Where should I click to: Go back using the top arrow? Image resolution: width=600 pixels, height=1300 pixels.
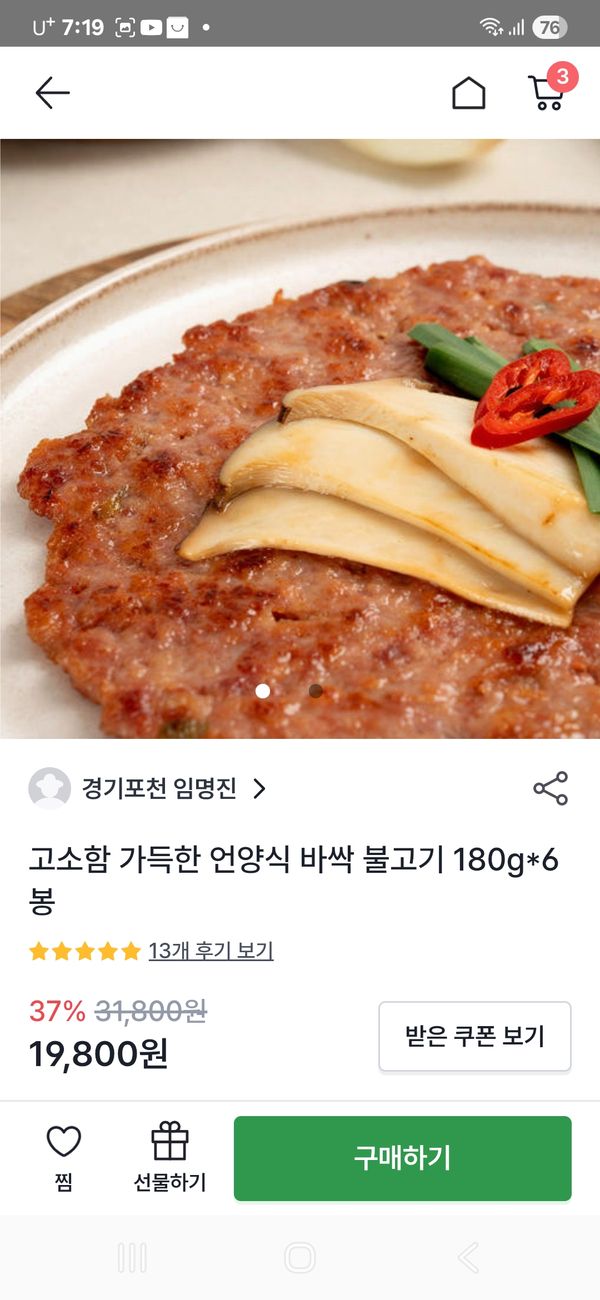[52, 93]
